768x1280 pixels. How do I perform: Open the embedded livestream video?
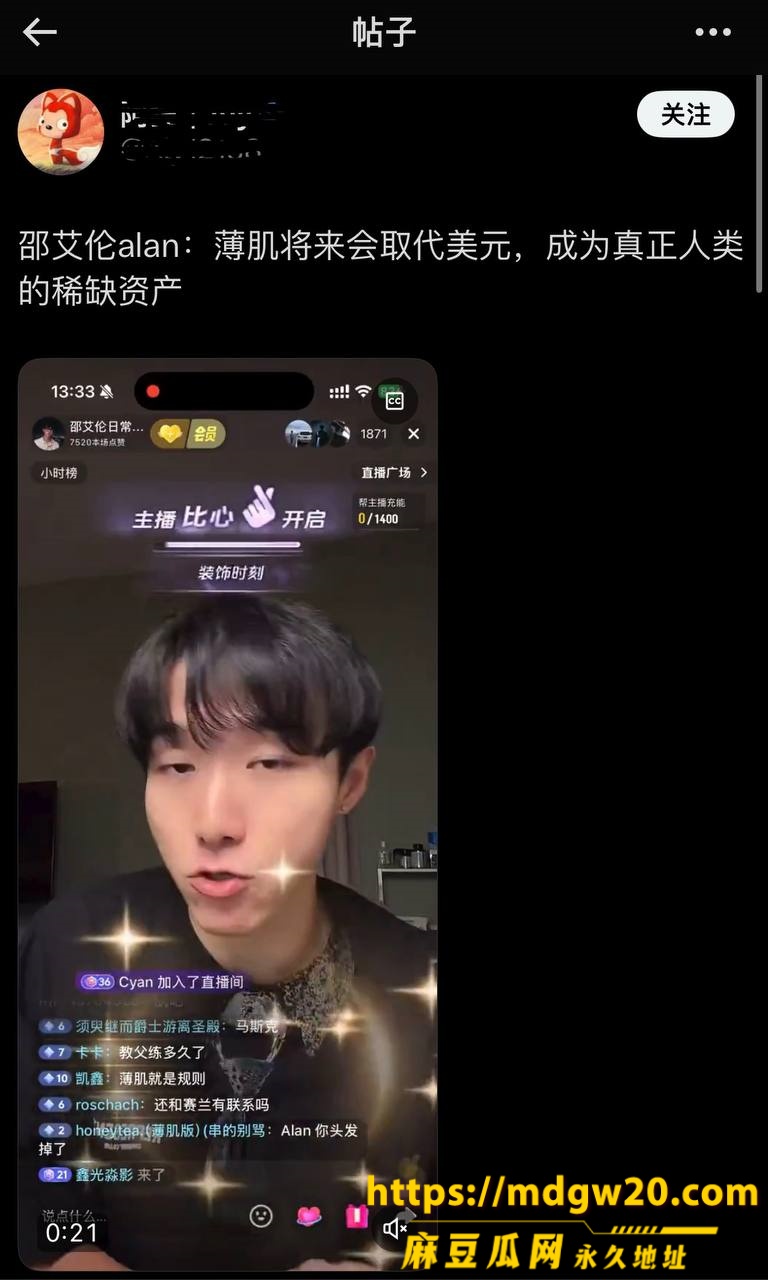click(228, 814)
